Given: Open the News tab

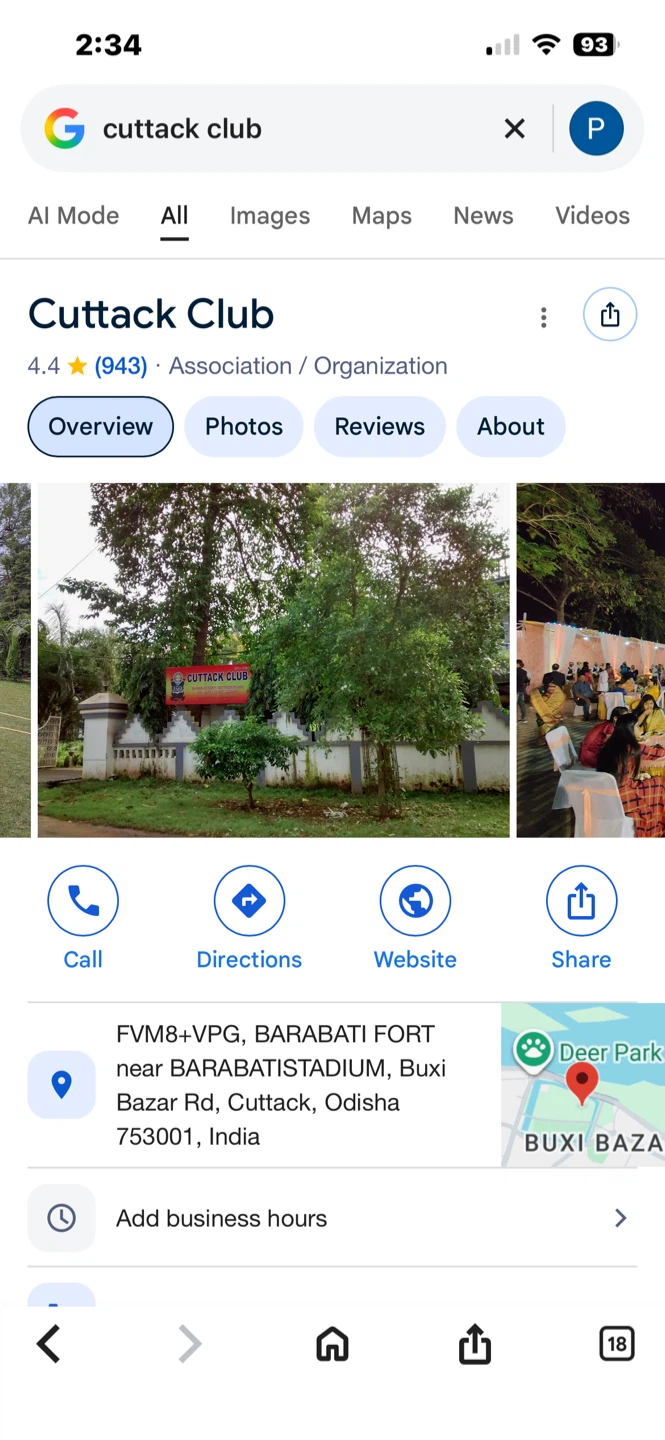Looking at the screenshot, I should 483,216.
